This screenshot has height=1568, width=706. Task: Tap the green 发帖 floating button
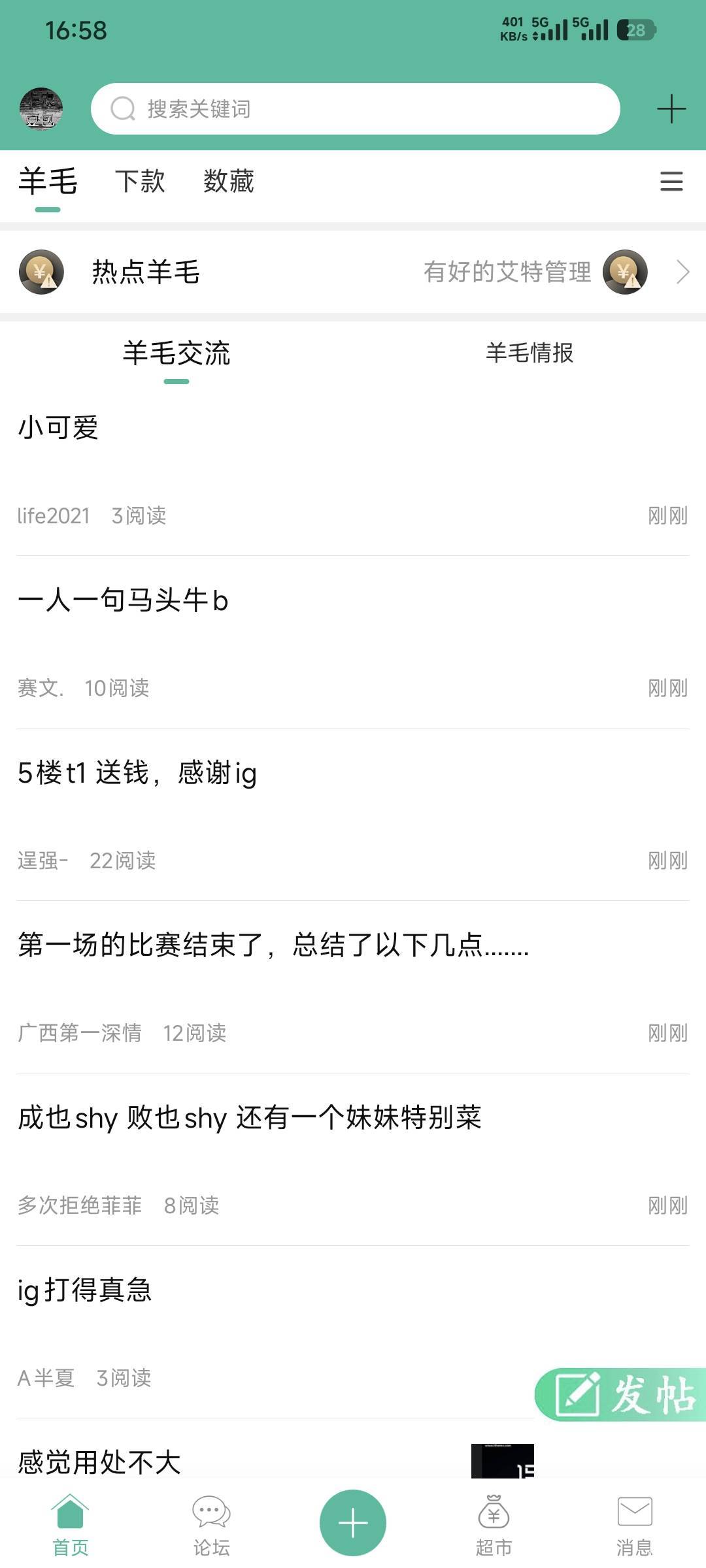point(620,1395)
